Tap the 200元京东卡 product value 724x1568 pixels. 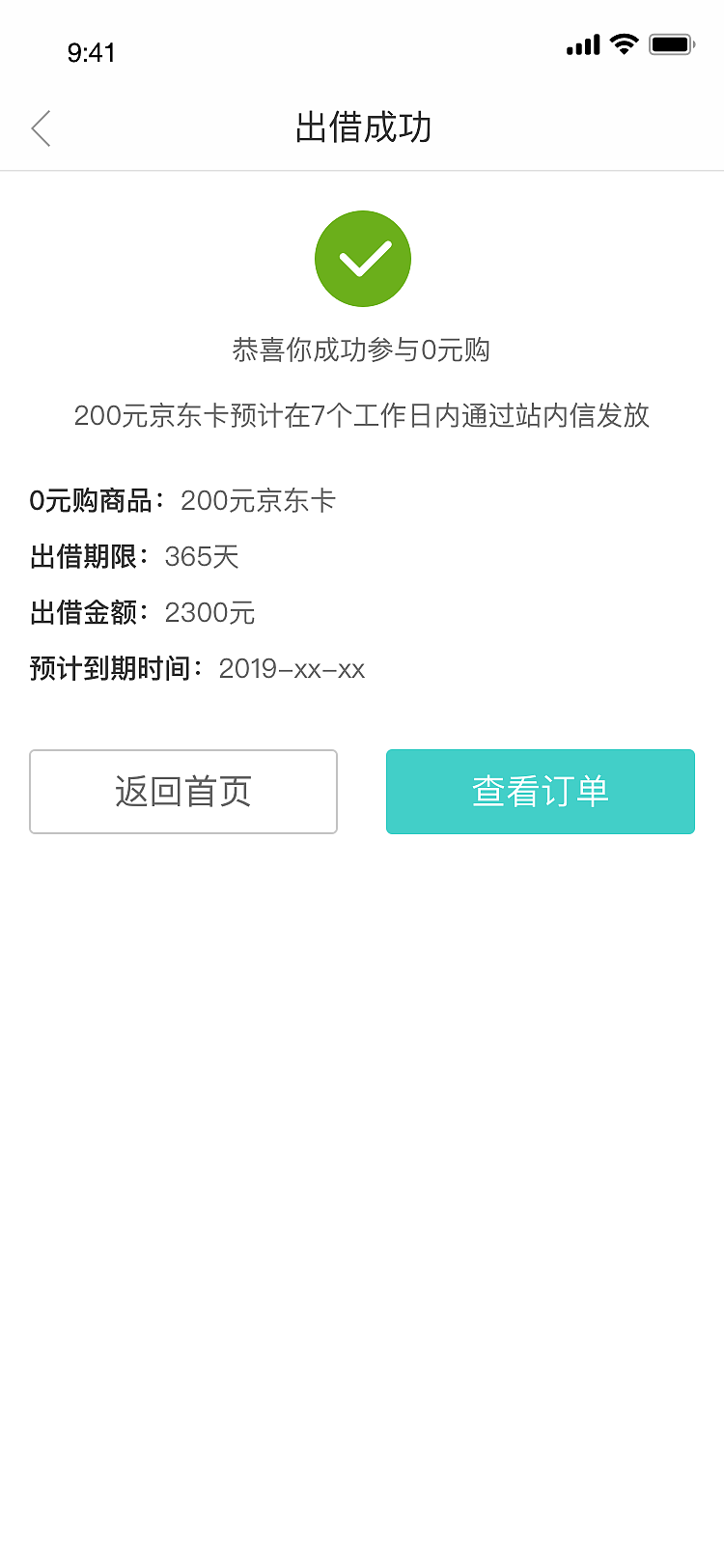[x=258, y=501]
